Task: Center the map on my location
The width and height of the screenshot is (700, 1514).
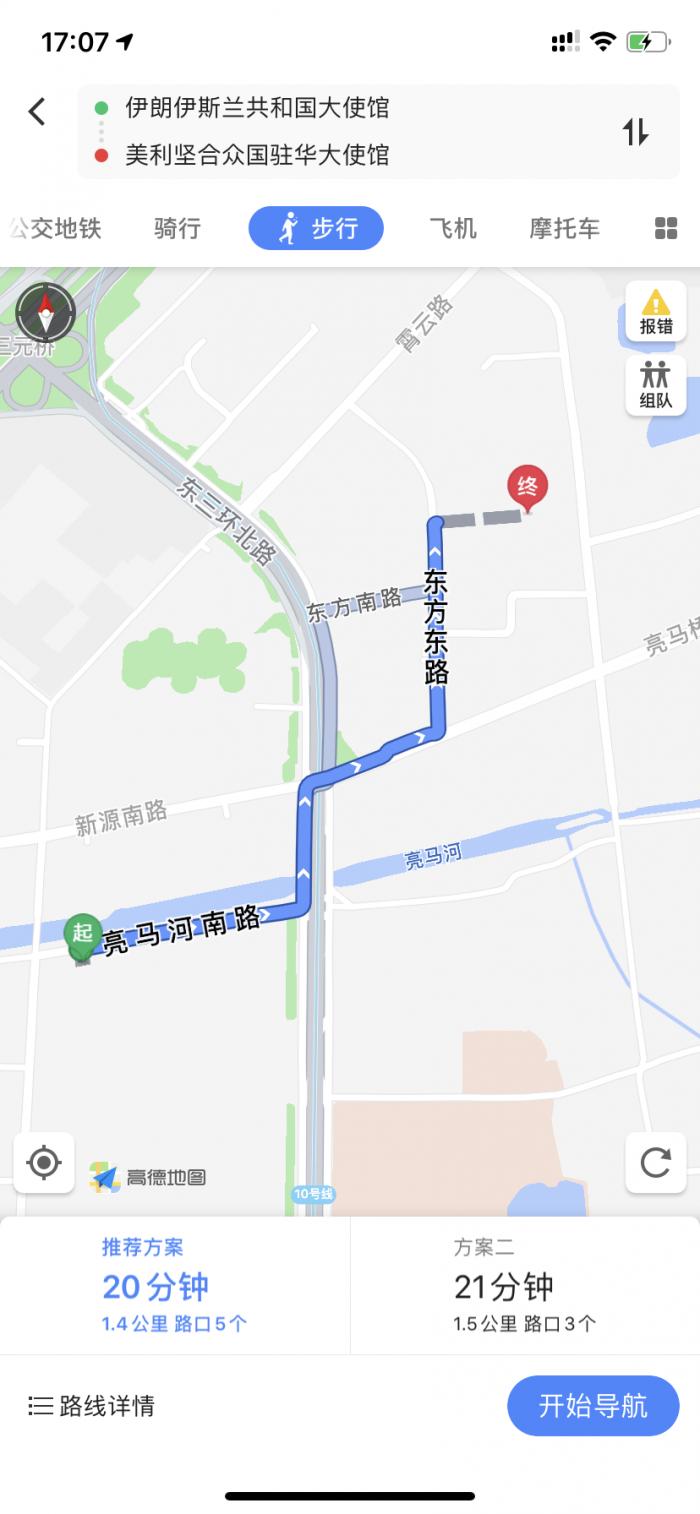Action: point(44,1163)
